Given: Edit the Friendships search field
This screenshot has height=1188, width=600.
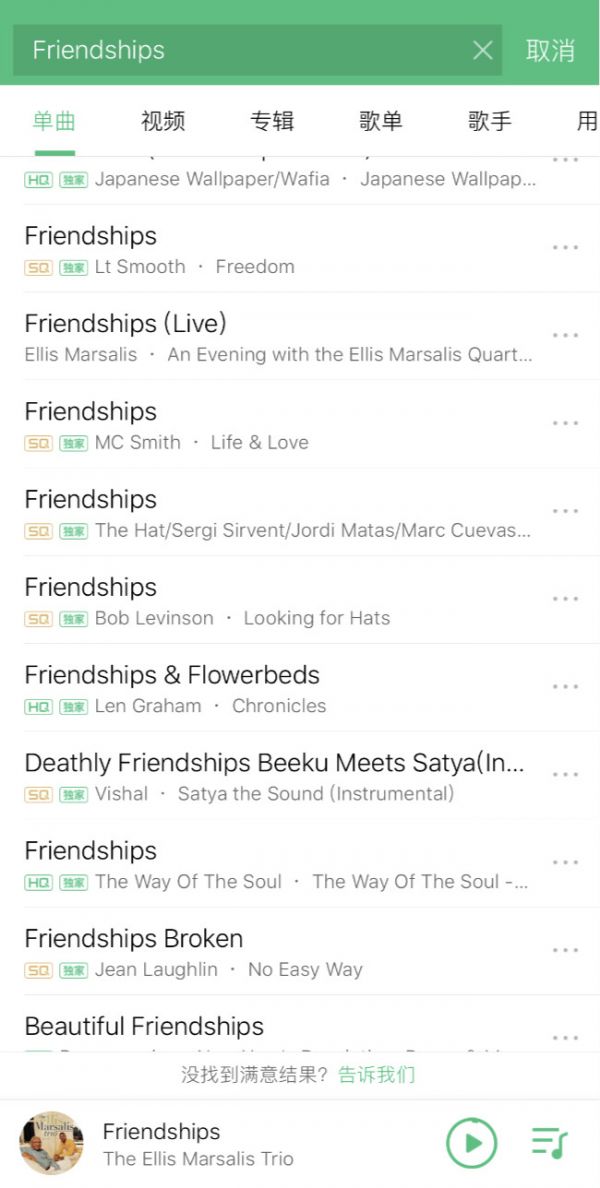Looking at the screenshot, I should point(240,50).
